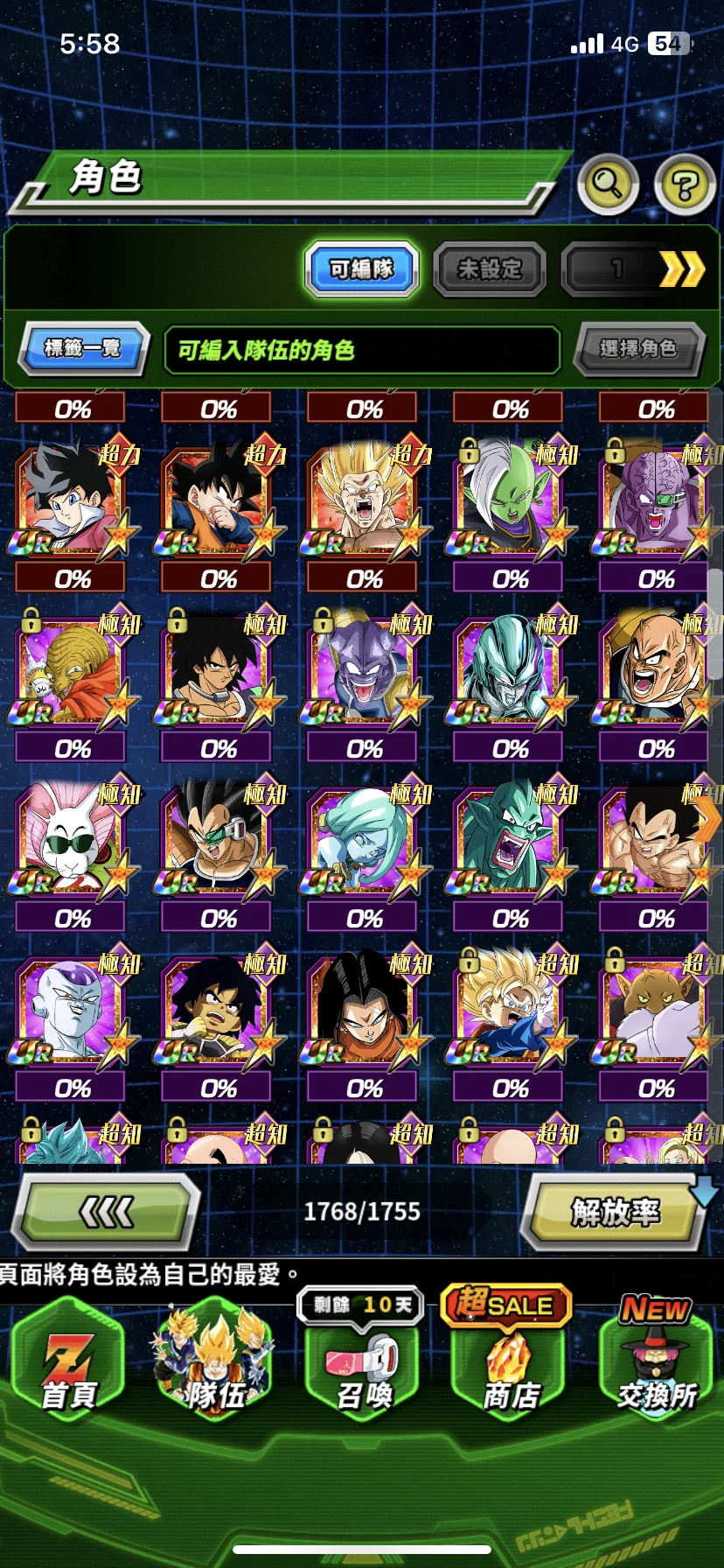Open the question mark help
The width and height of the screenshot is (724, 1568).
pyautogui.click(x=685, y=185)
